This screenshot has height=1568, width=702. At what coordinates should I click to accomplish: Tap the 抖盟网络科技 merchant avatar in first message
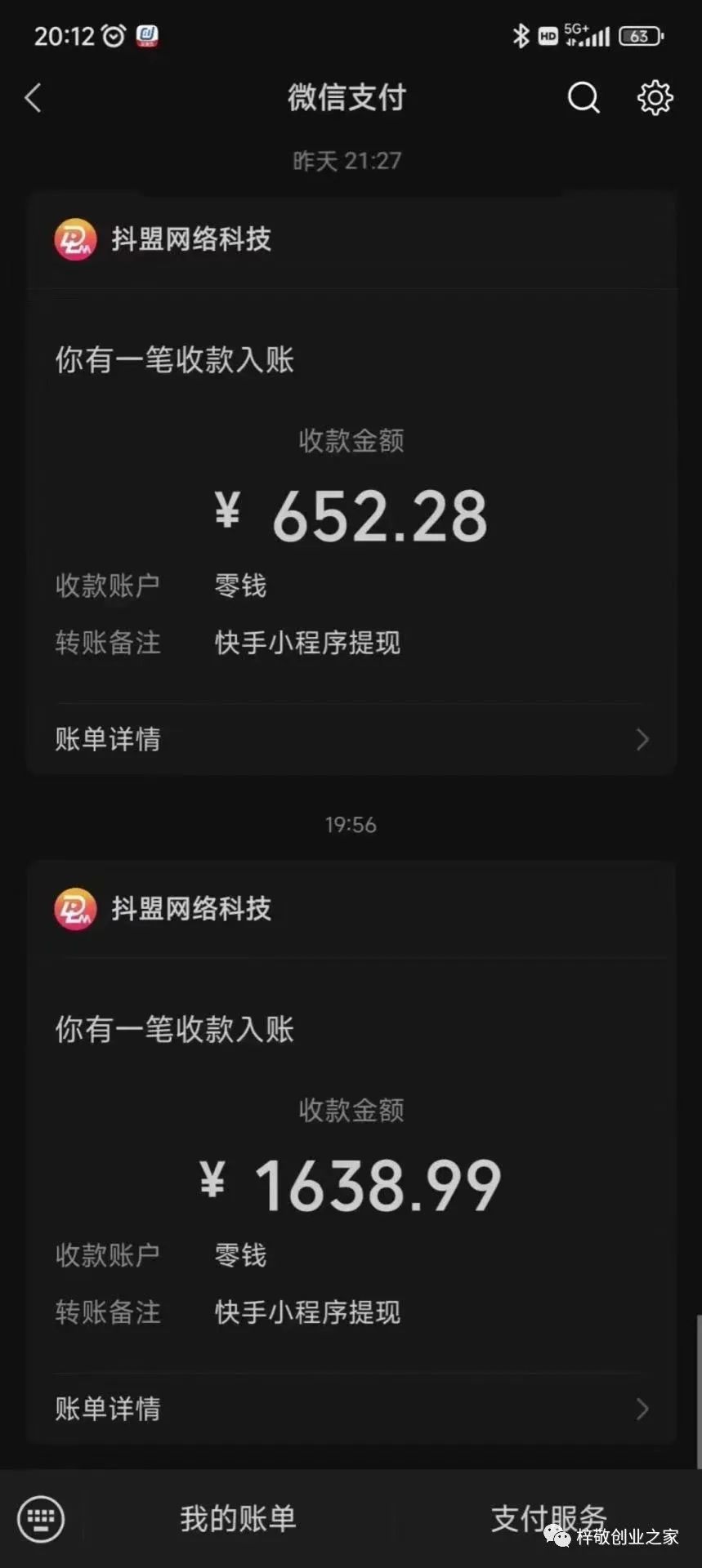coord(74,238)
